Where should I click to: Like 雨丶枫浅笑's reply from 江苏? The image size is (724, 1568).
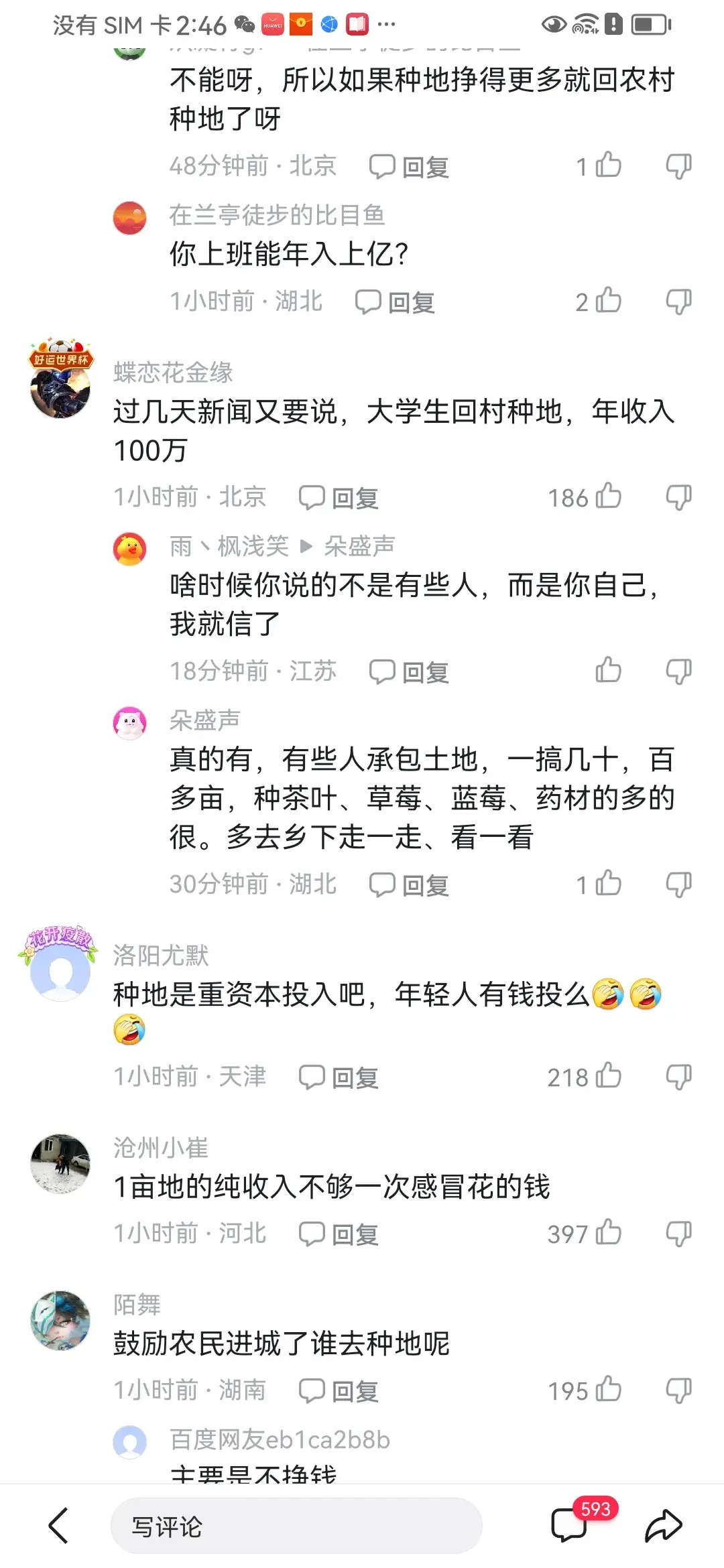click(608, 670)
